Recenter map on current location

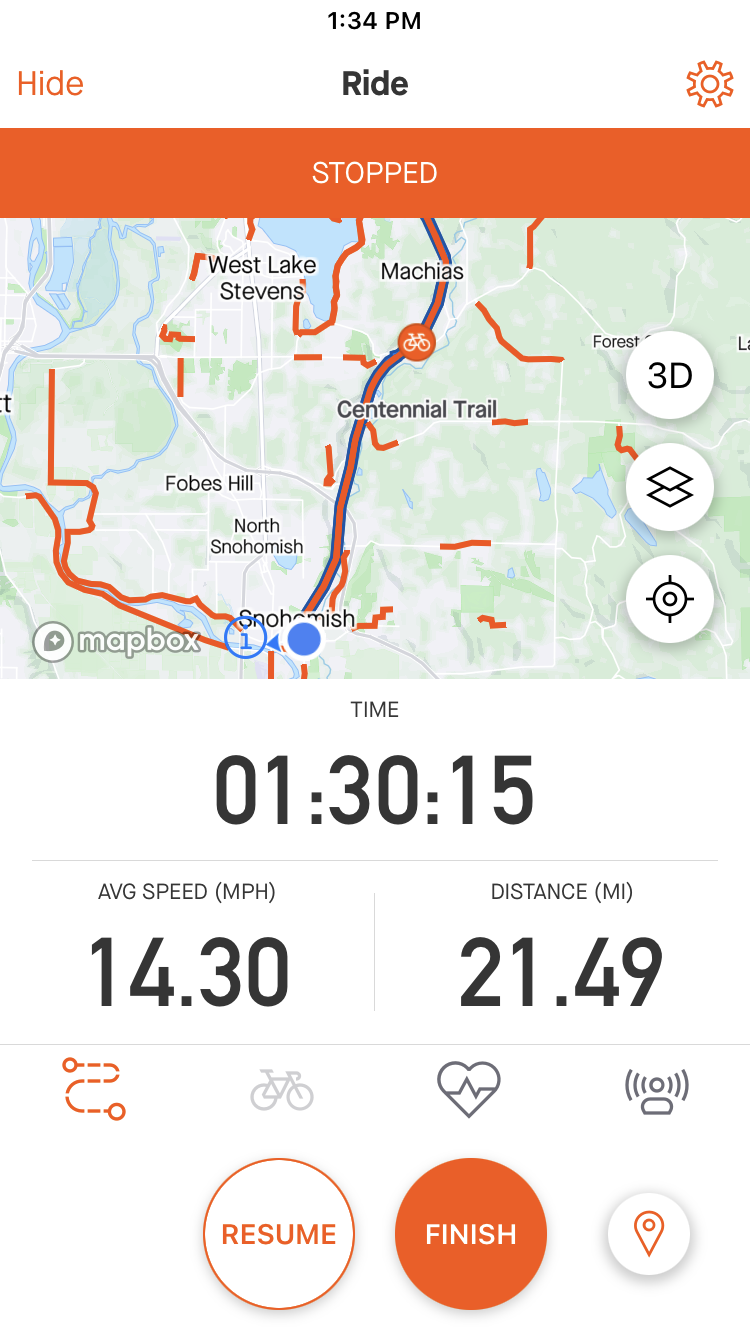tap(669, 600)
